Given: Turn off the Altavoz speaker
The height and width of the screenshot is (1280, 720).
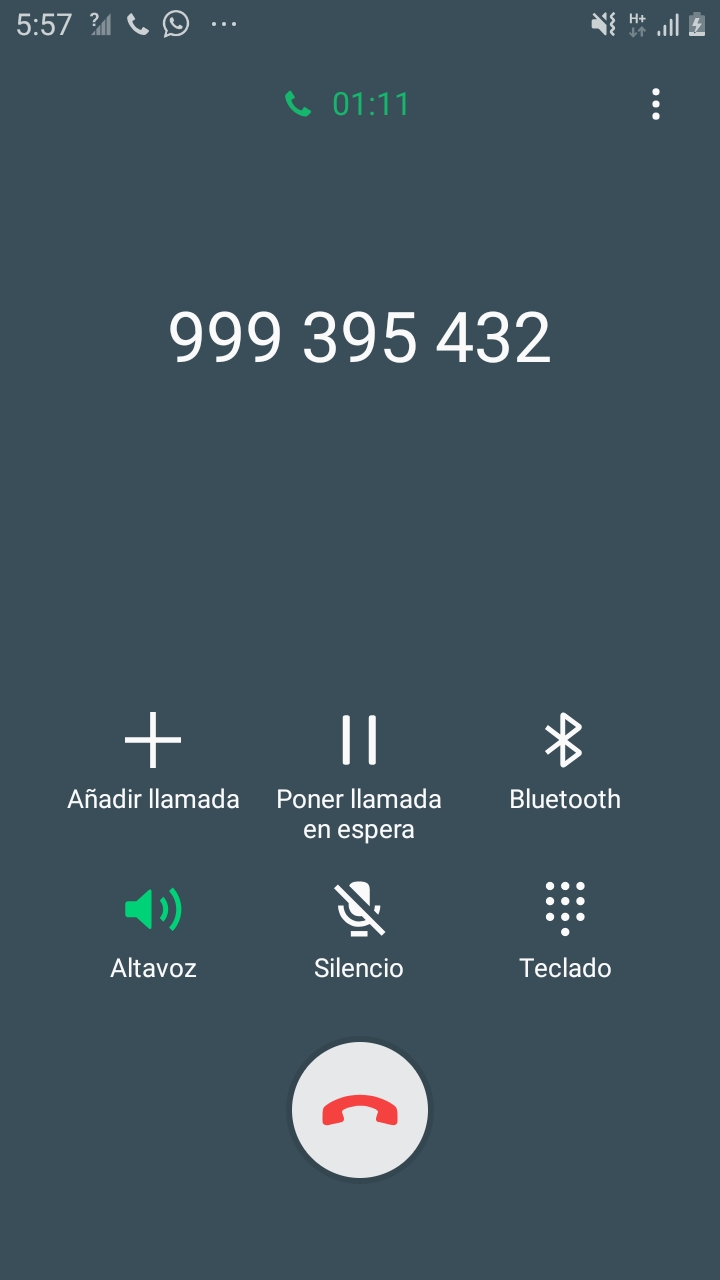Looking at the screenshot, I should (153, 931).
